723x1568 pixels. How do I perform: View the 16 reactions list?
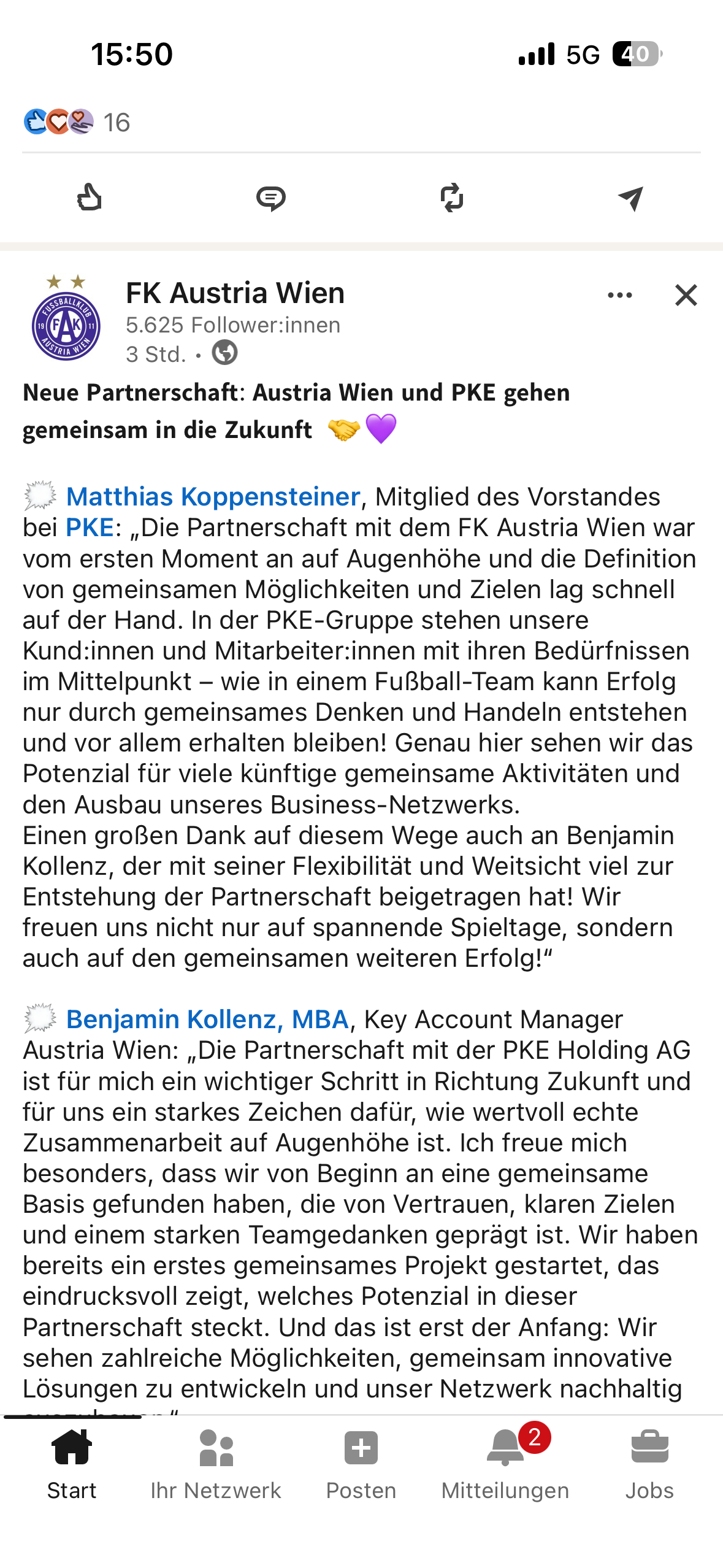click(77, 122)
